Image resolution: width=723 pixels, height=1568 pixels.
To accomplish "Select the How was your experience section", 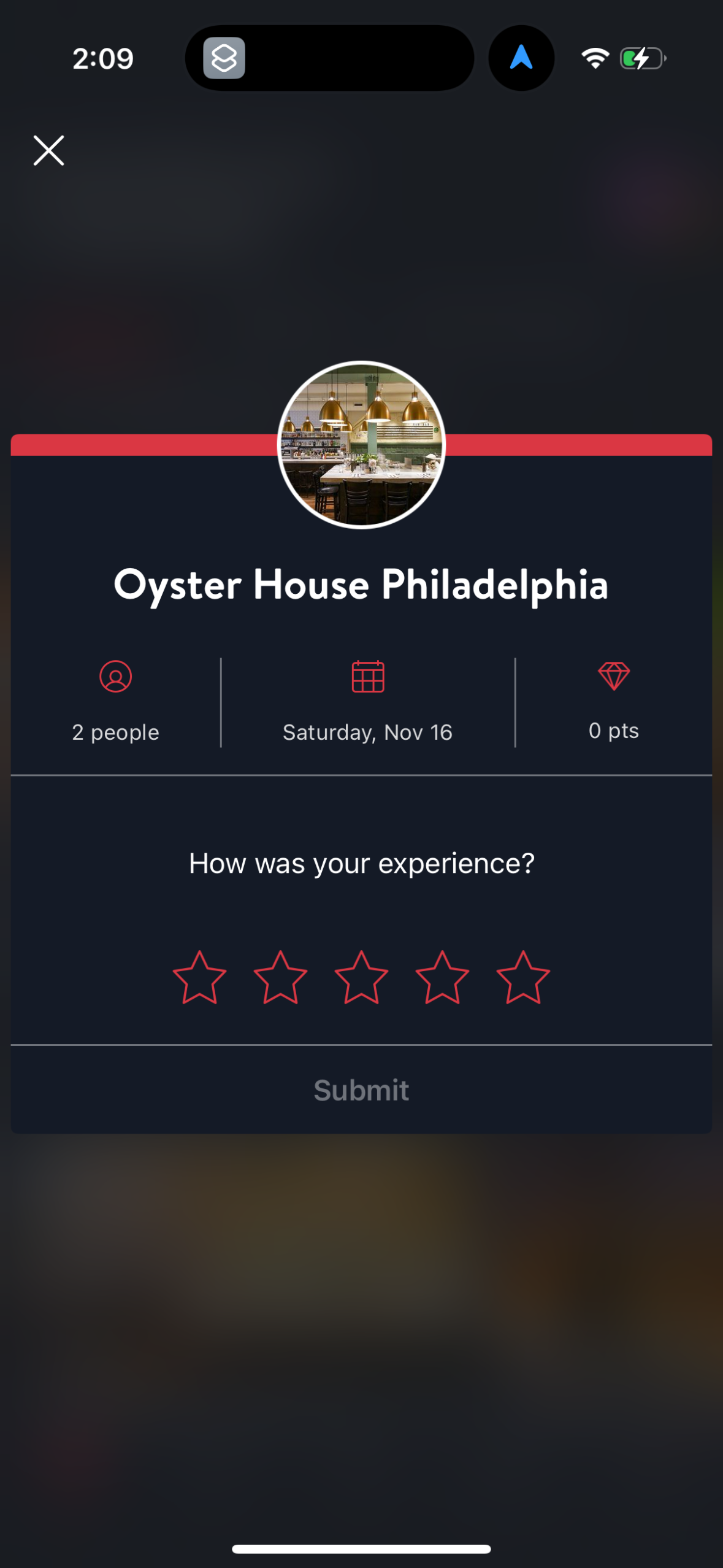I will tap(361, 862).
